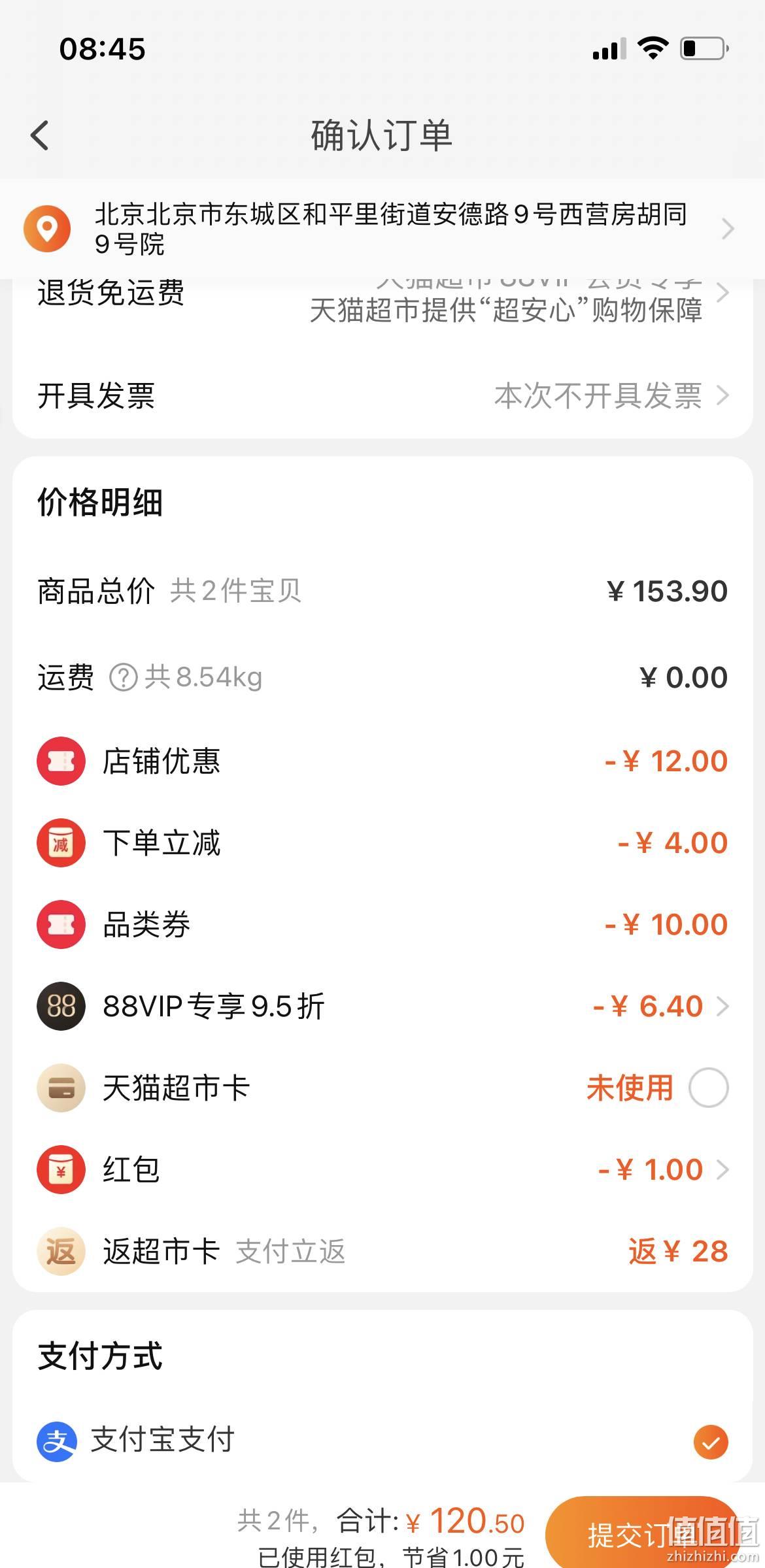The width and height of the screenshot is (765, 1568).
Task: Go back from the 确认订单 page
Action: tap(40, 135)
